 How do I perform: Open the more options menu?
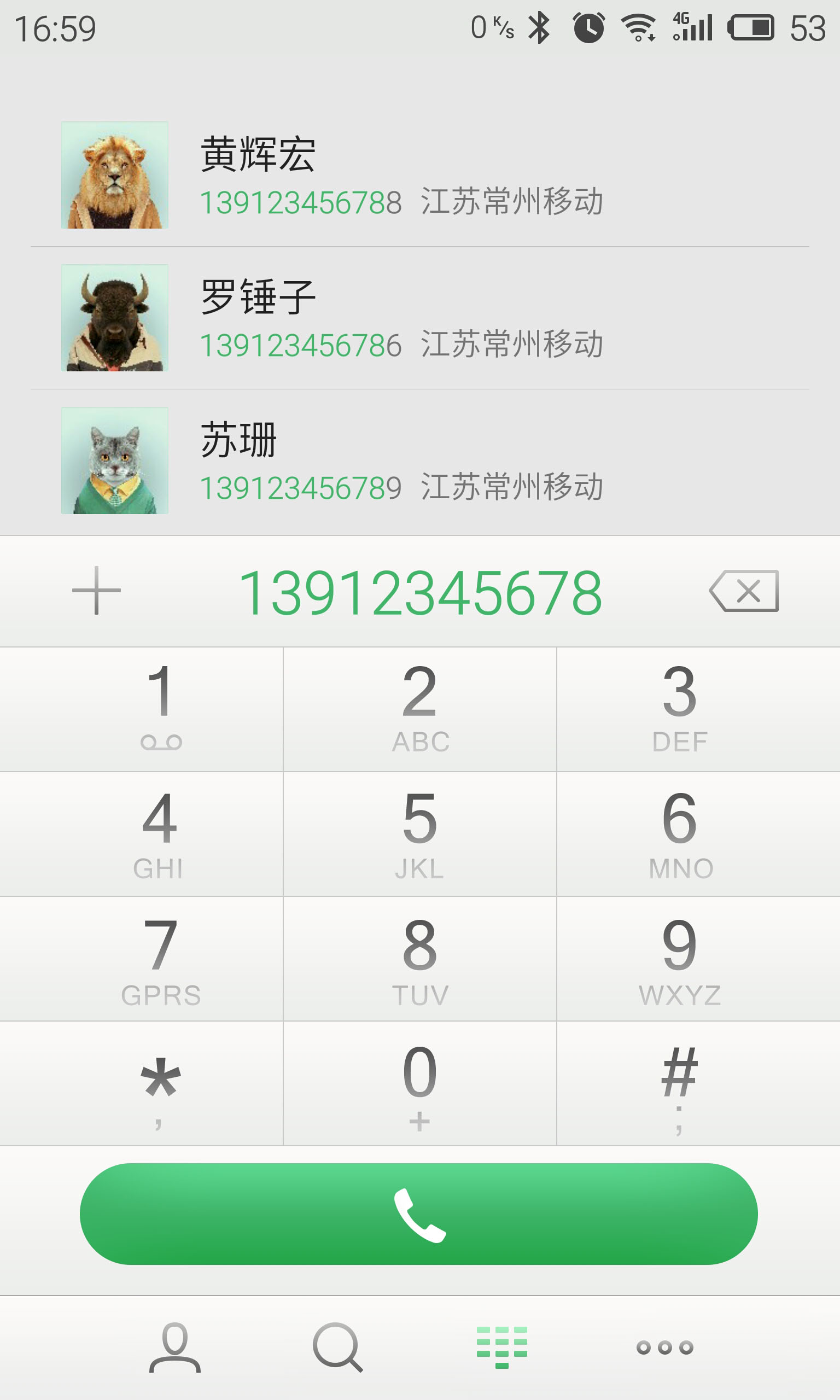[x=665, y=1347]
